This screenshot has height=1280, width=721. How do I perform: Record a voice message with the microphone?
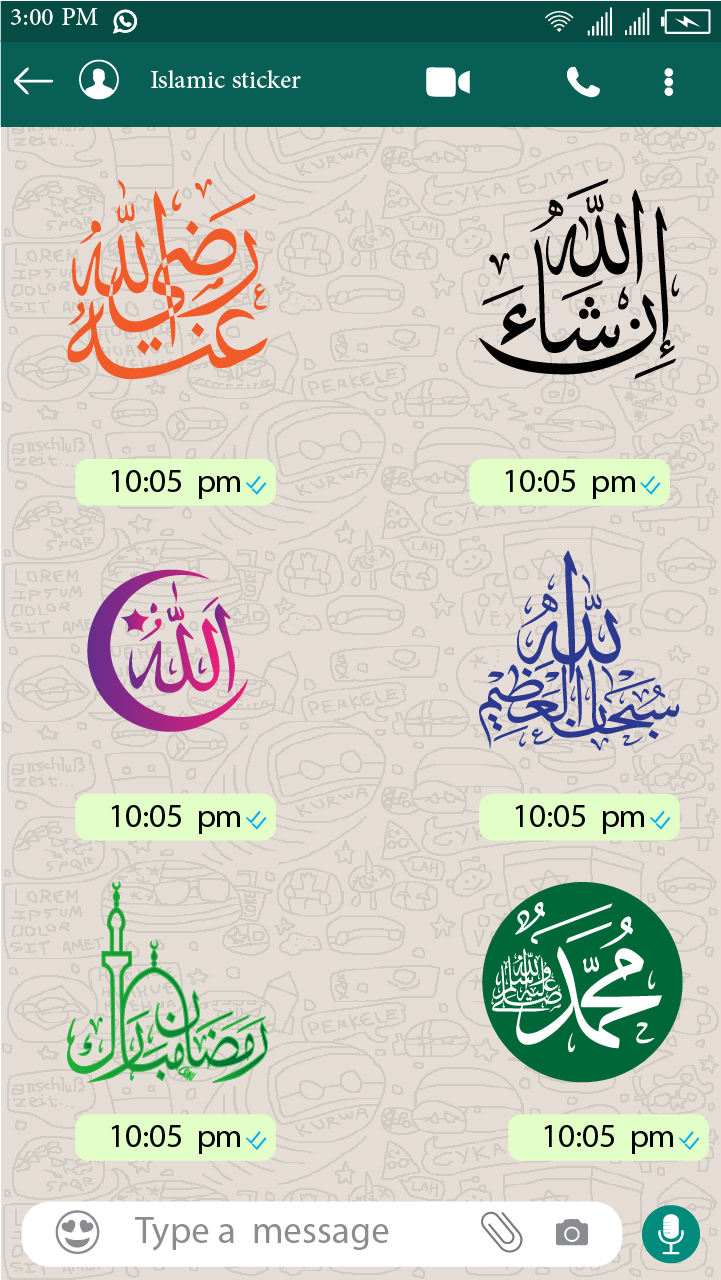[671, 1233]
